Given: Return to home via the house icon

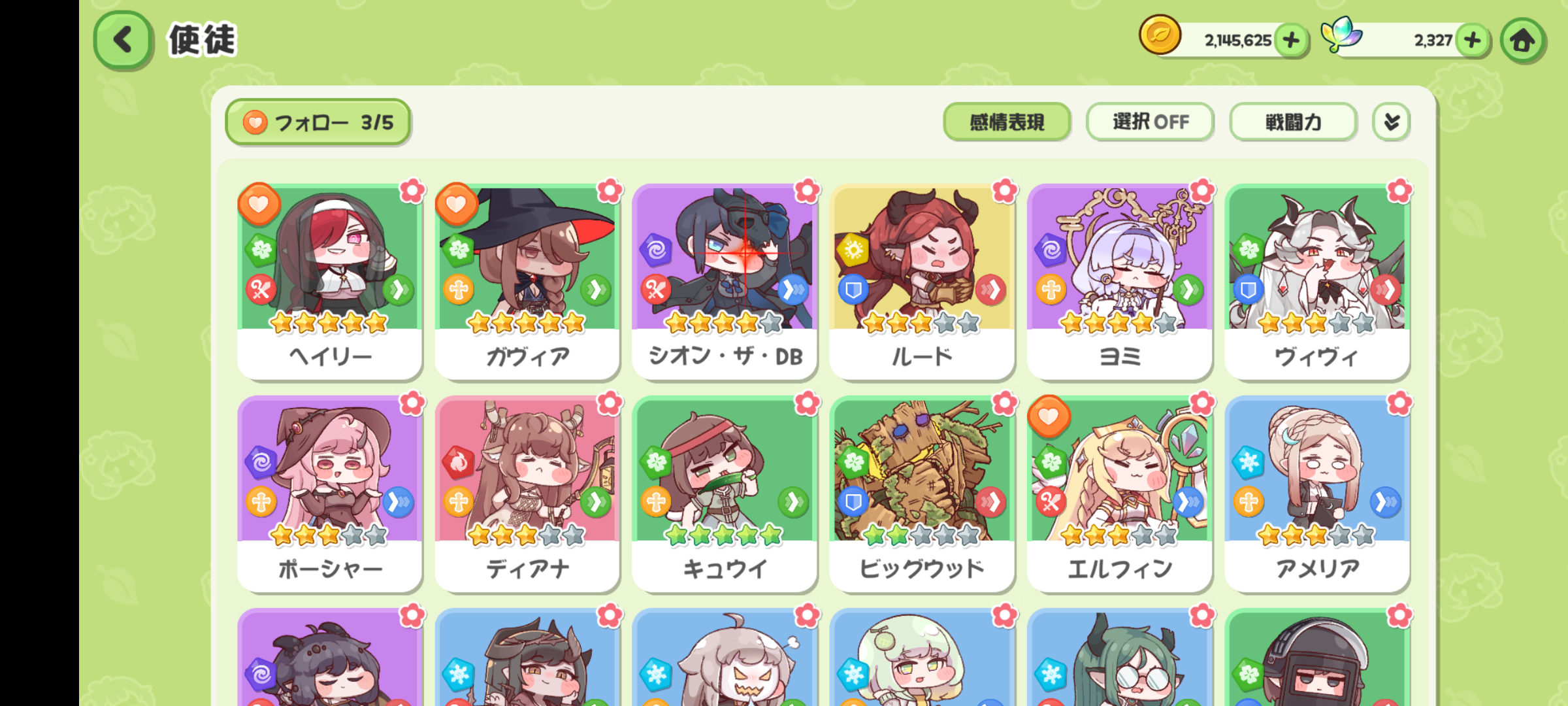Looking at the screenshot, I should 1522,41.
